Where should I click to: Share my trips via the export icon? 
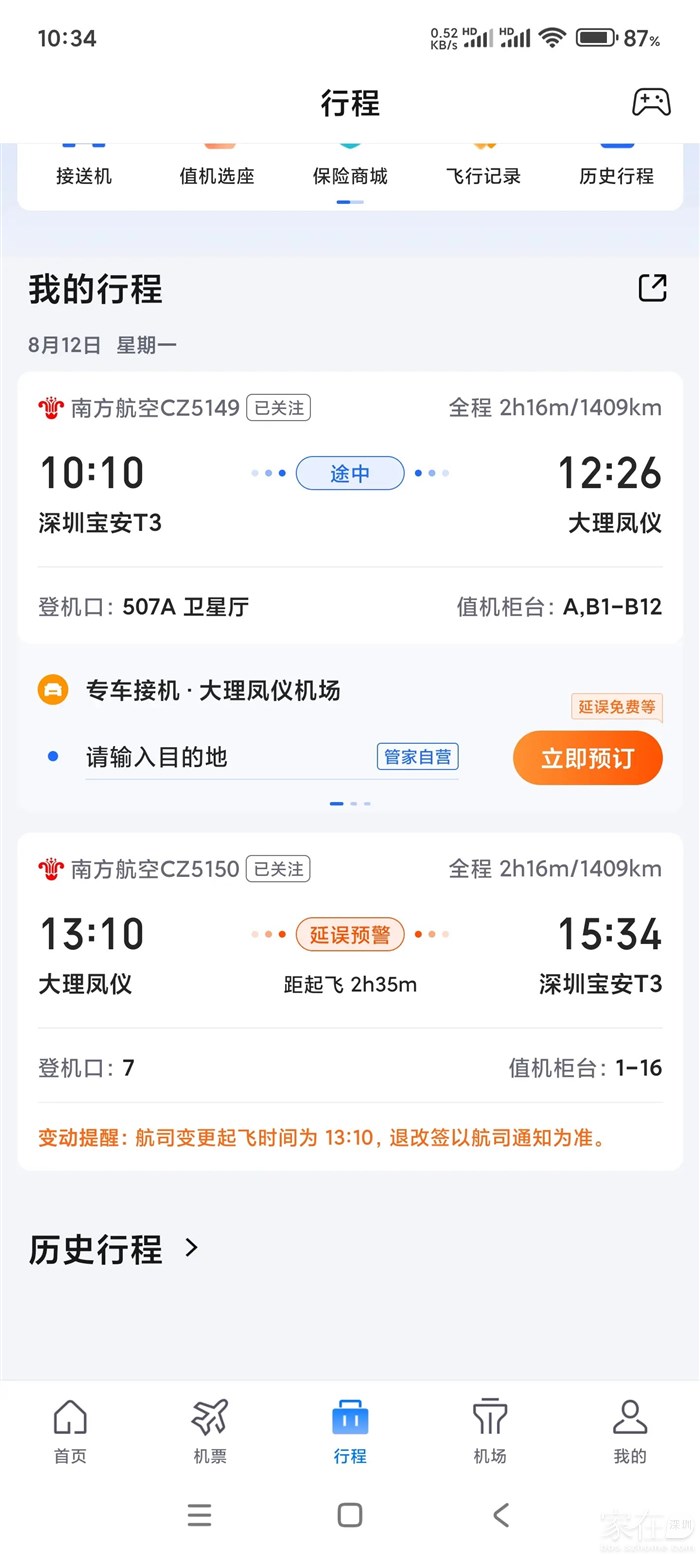(x=652, y=289)
